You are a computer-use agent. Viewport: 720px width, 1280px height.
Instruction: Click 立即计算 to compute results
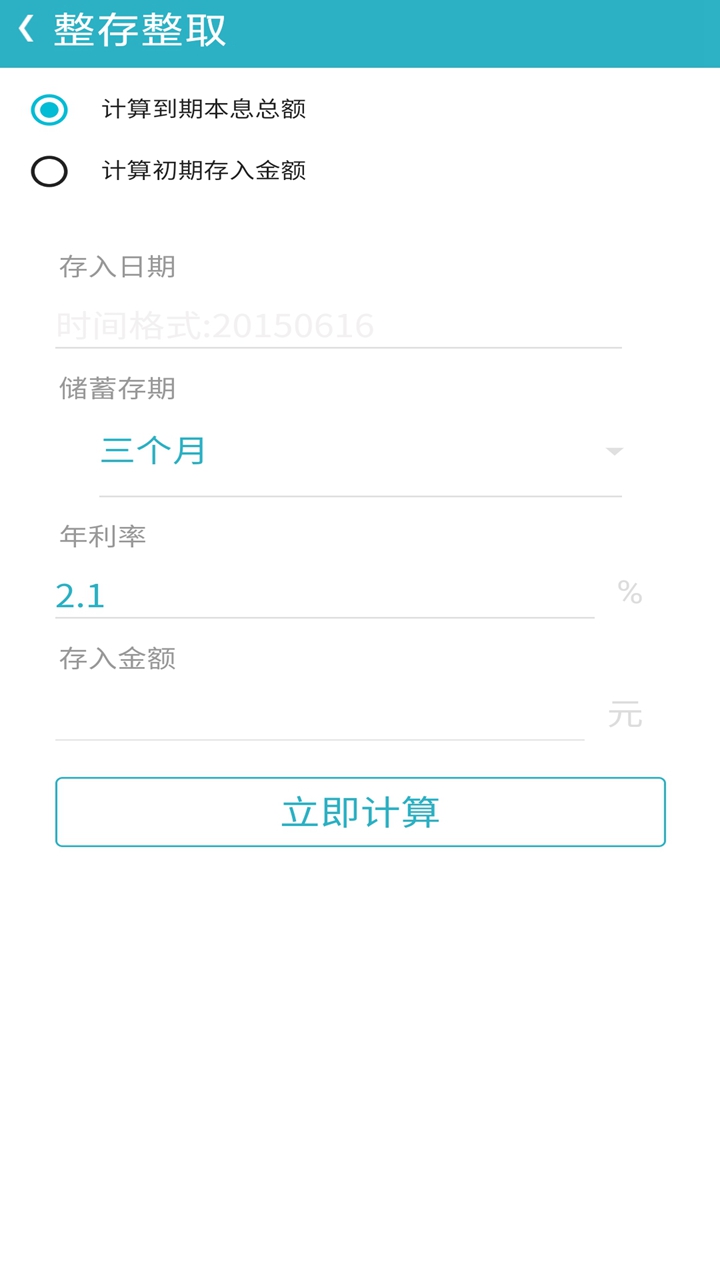(360, 812)
